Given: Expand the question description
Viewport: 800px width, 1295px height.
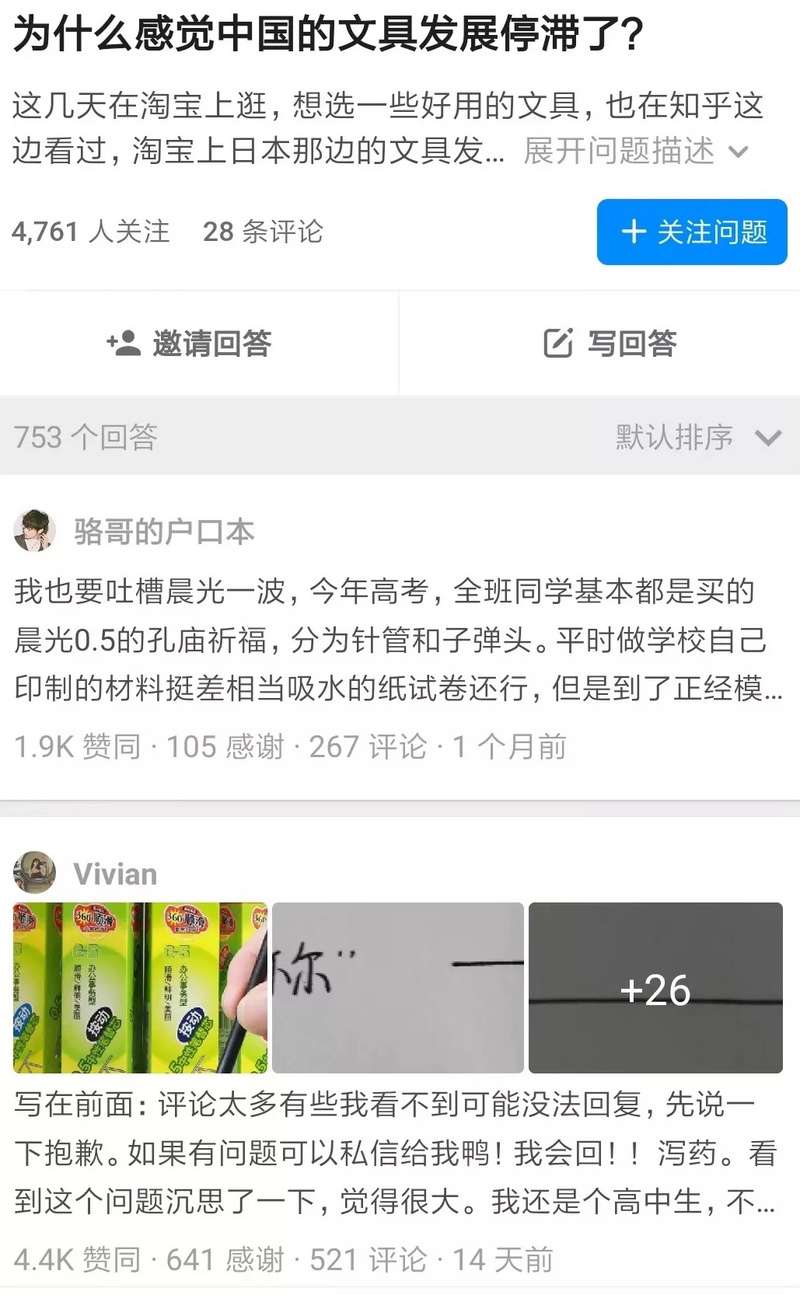Looking at the screenshot, I should (635, 151).
